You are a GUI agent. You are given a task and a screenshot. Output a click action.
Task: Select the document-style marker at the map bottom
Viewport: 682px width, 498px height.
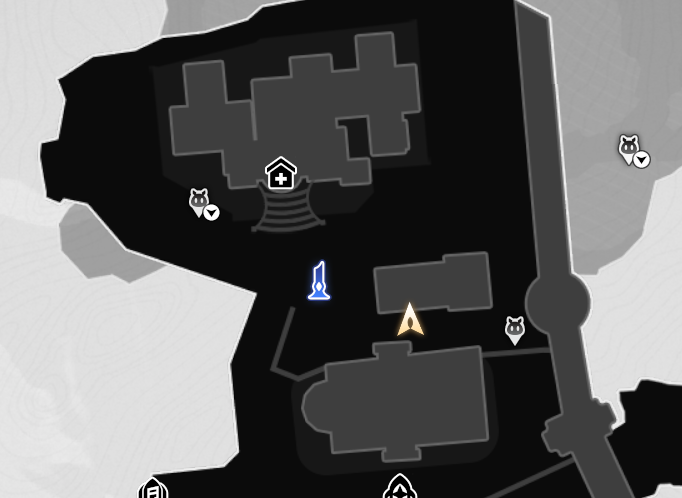(153, 490)
